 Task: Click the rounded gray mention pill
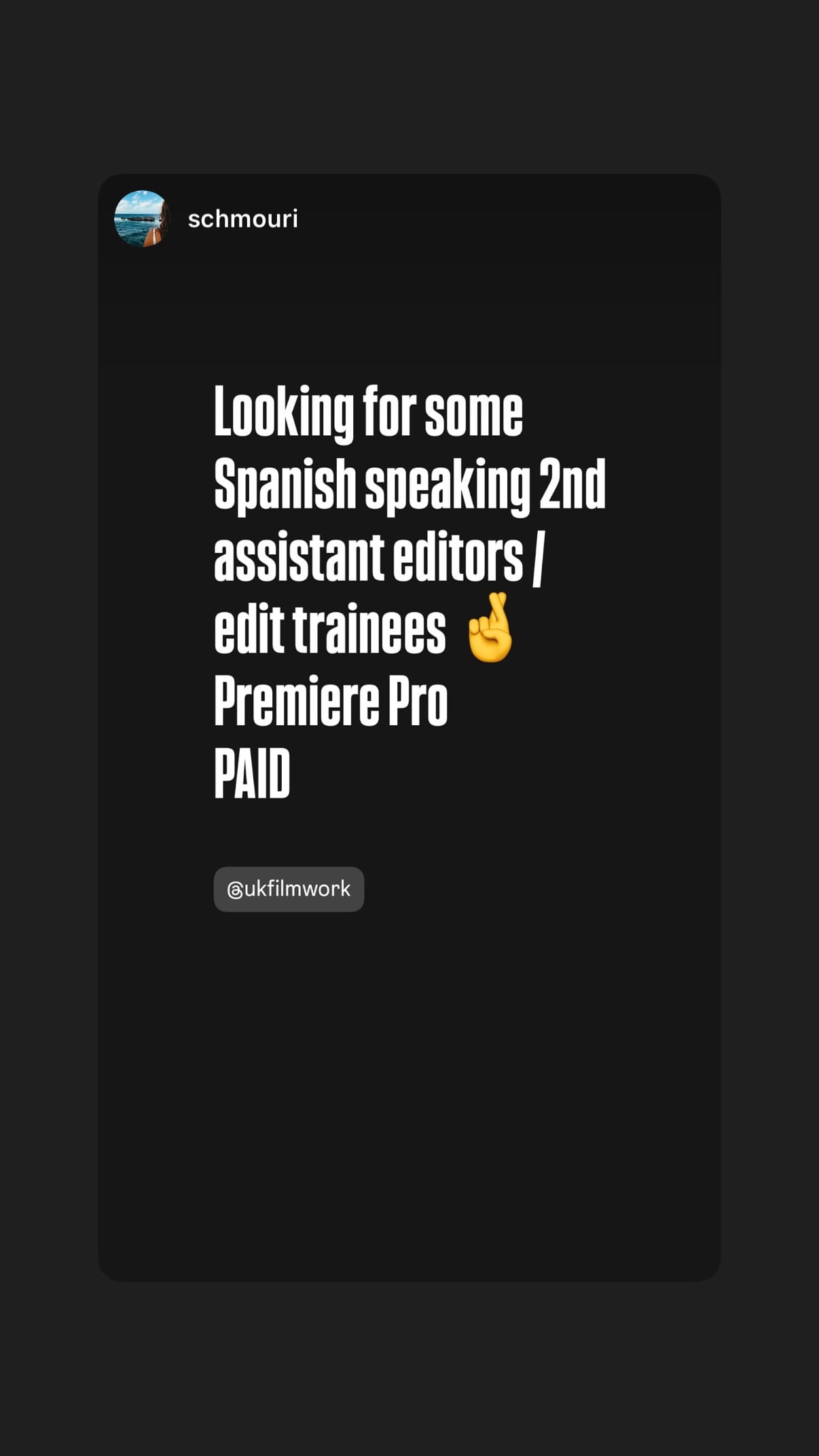(x=288, y=889)
